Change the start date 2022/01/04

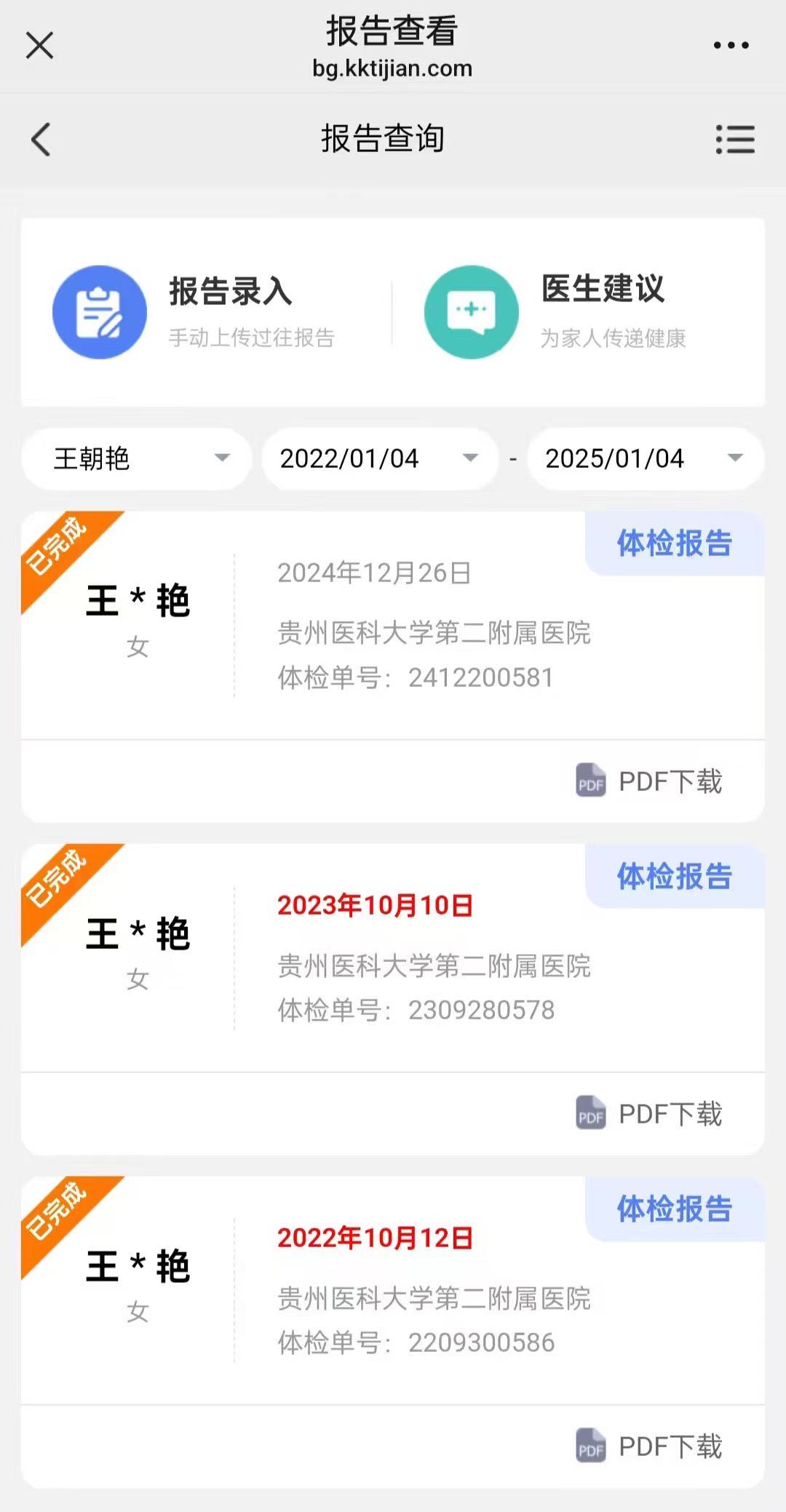[x=379, y=458]
